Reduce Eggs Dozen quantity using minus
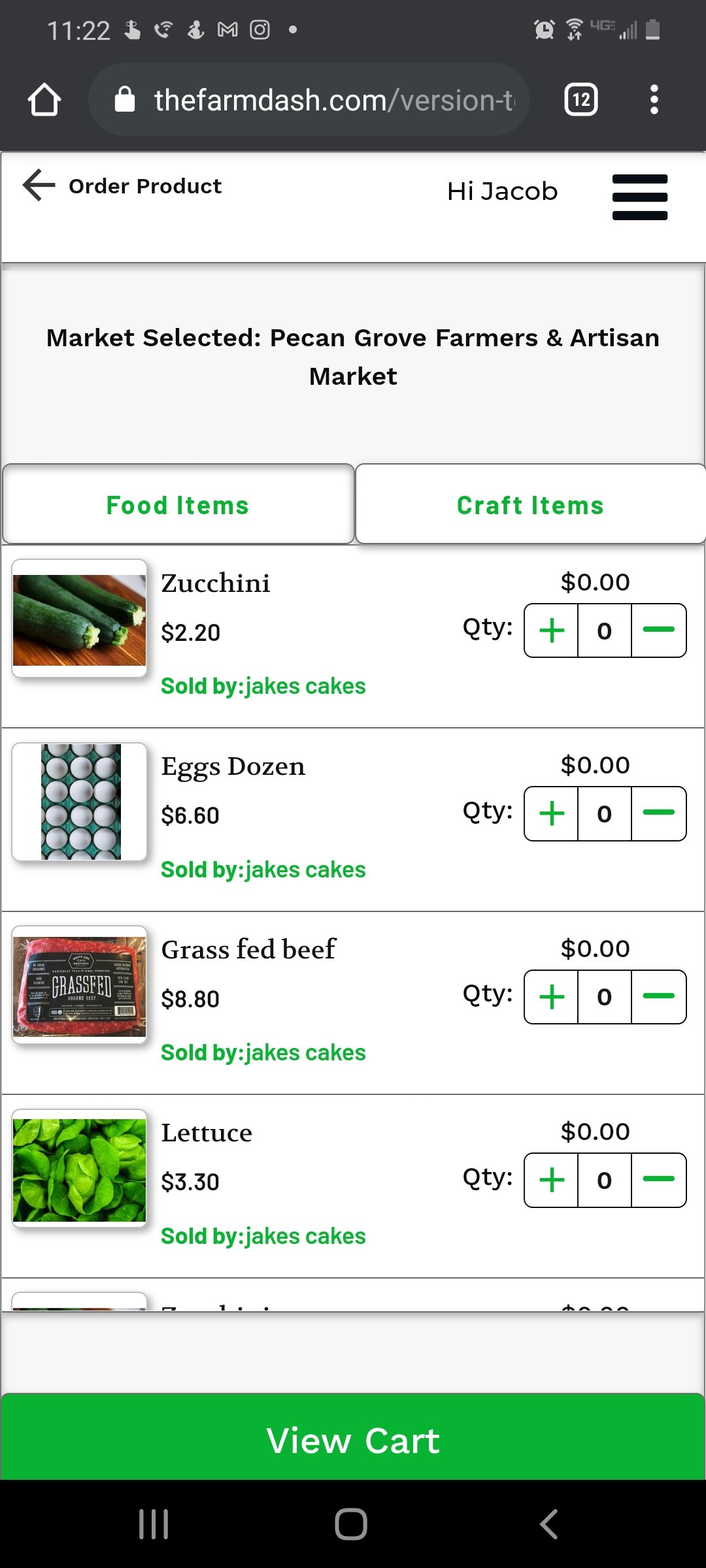The width and height of the screenshot is (706, 1568). (658, 813)
